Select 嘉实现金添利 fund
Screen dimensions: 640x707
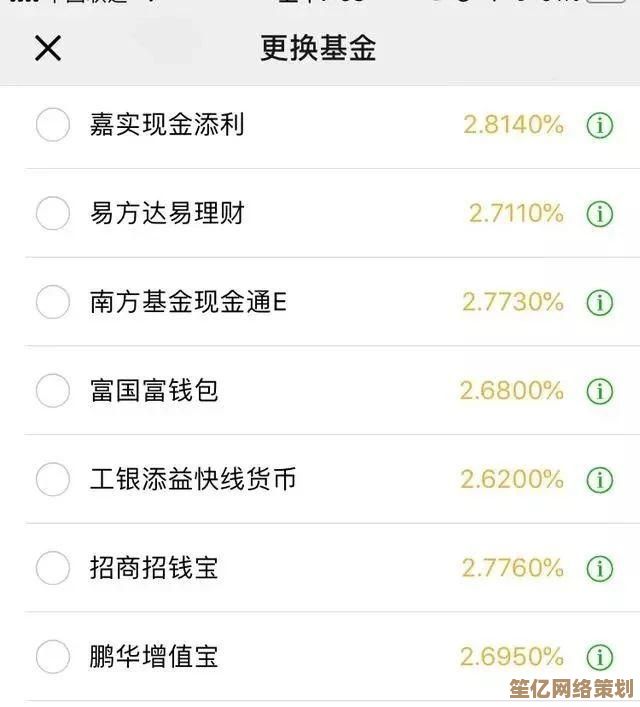pyautogui.click(x=53, y=125)
